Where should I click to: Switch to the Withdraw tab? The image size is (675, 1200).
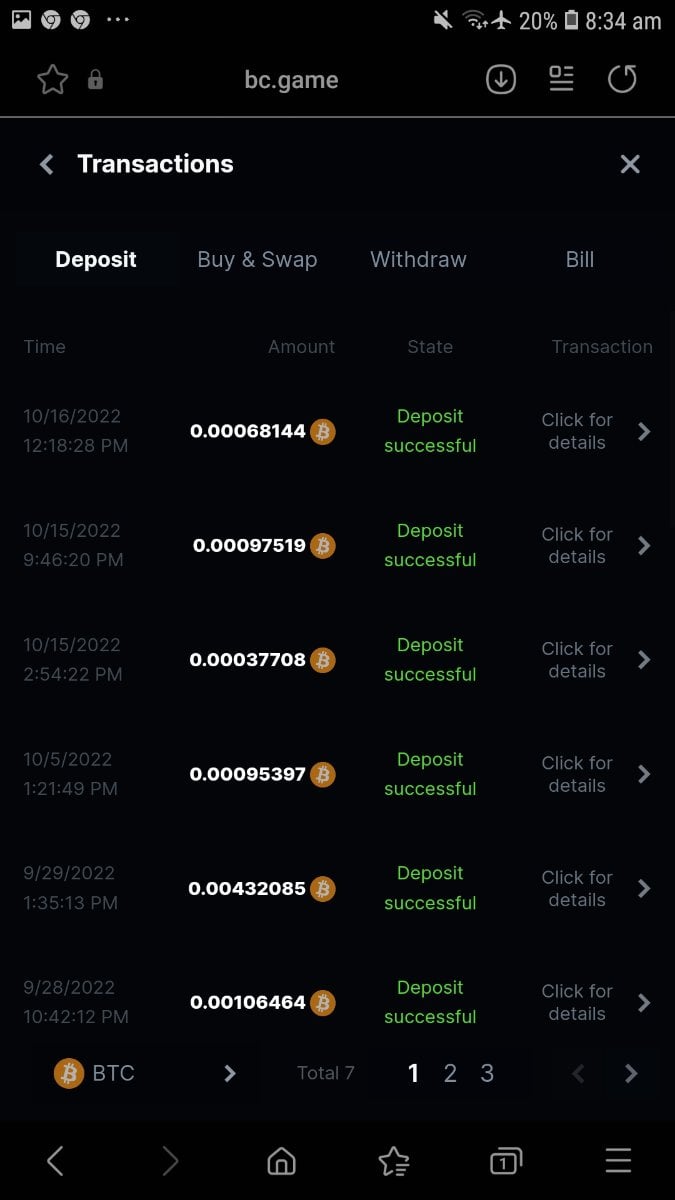(x=418, y=259)
